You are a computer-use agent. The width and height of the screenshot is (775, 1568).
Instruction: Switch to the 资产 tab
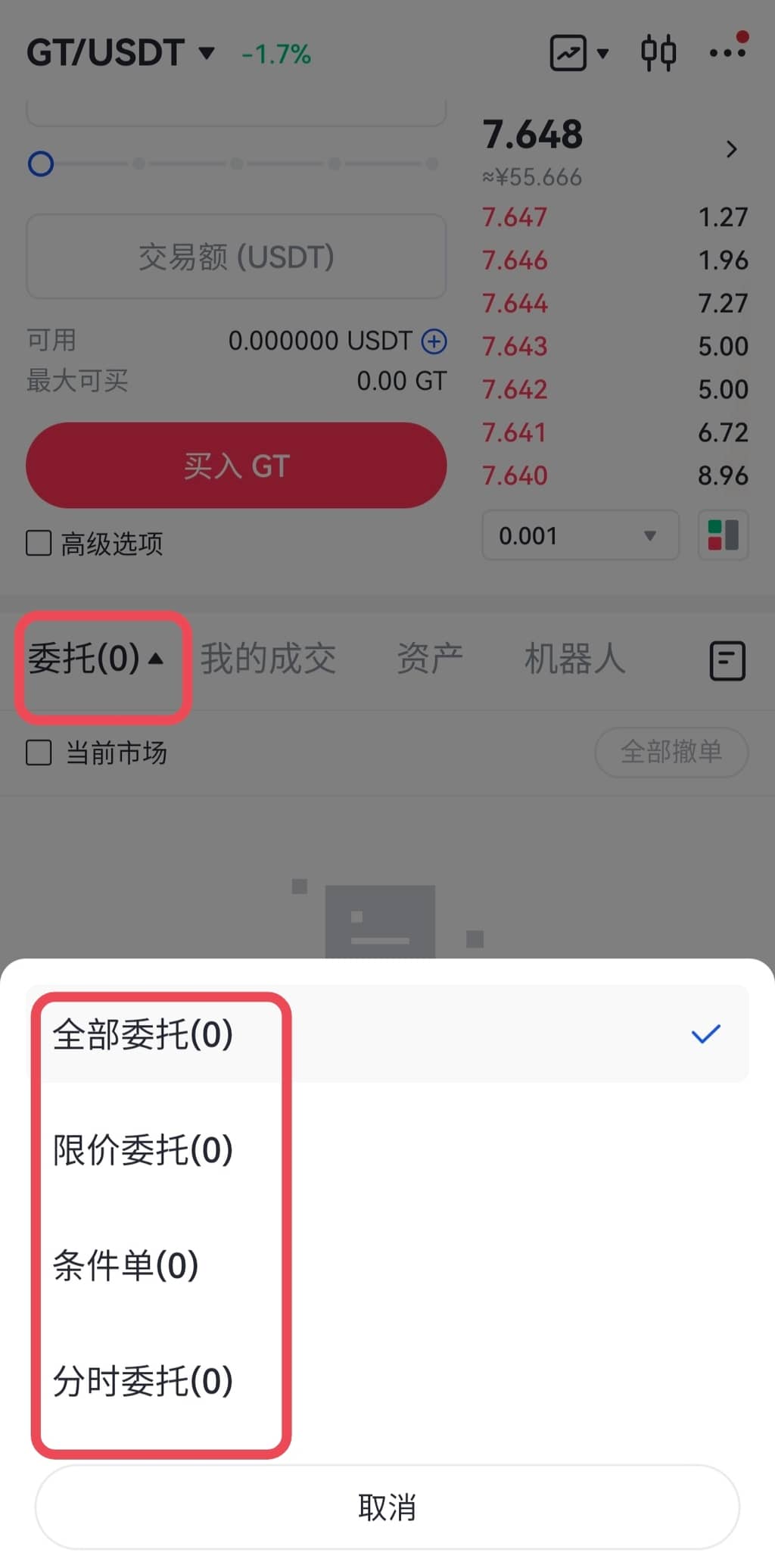(430, 658)
